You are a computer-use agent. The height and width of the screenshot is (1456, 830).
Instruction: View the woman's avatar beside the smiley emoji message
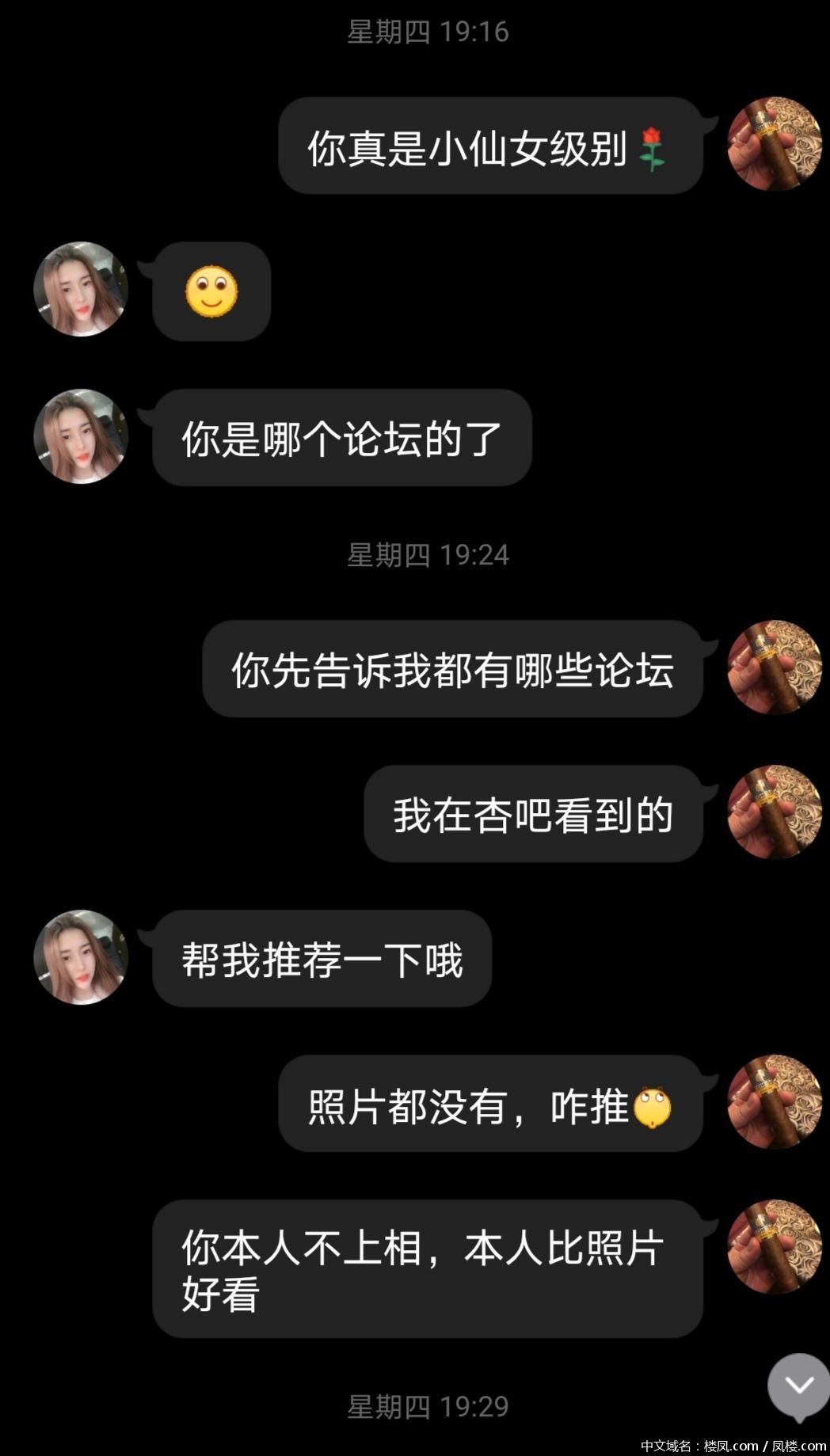tap(81, 289)
